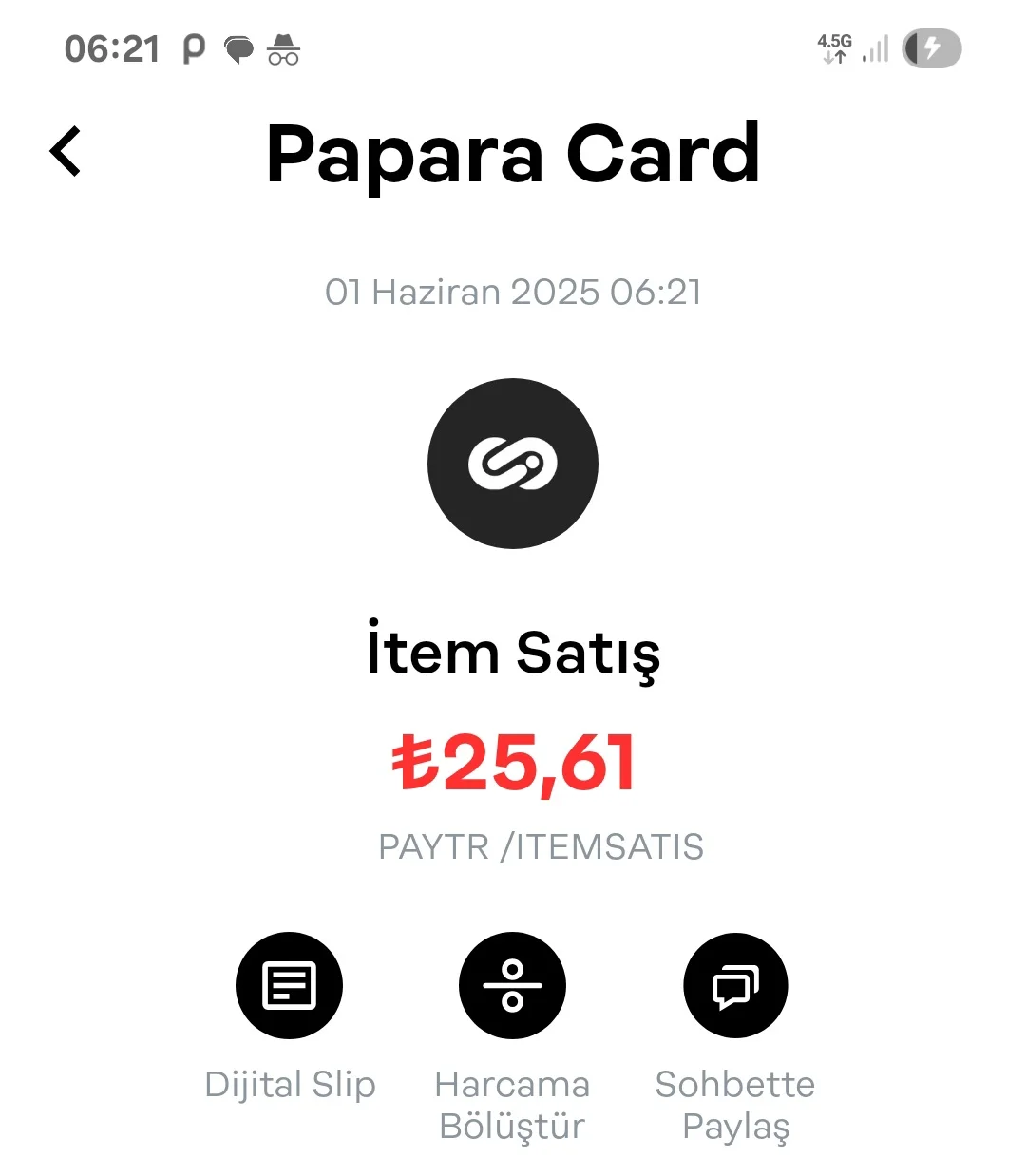Split expense with Harcama Bölüştür
Screen dimensions: 1026x1176
pyautogui.click(x=512, y=985)
